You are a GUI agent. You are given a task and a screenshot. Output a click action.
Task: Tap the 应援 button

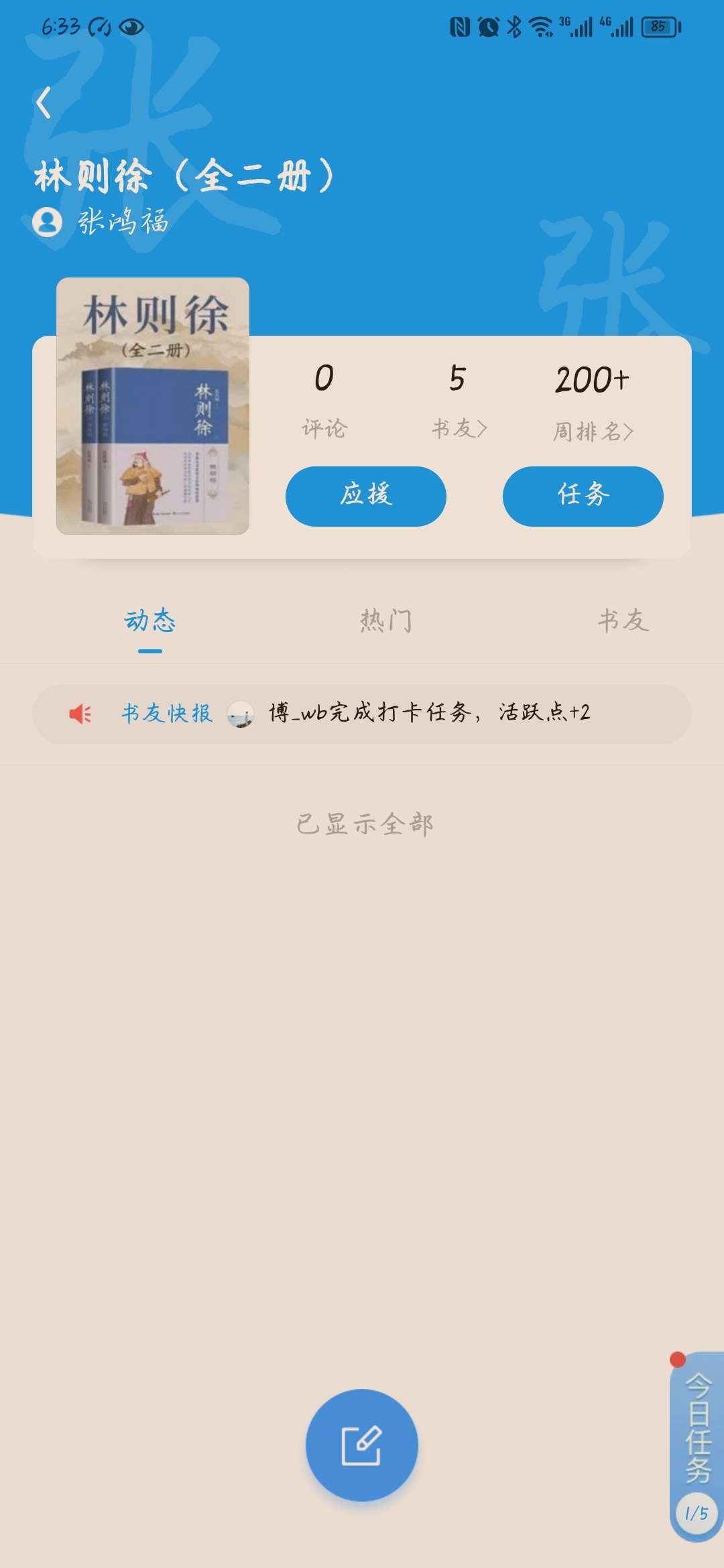coord(366,497)
